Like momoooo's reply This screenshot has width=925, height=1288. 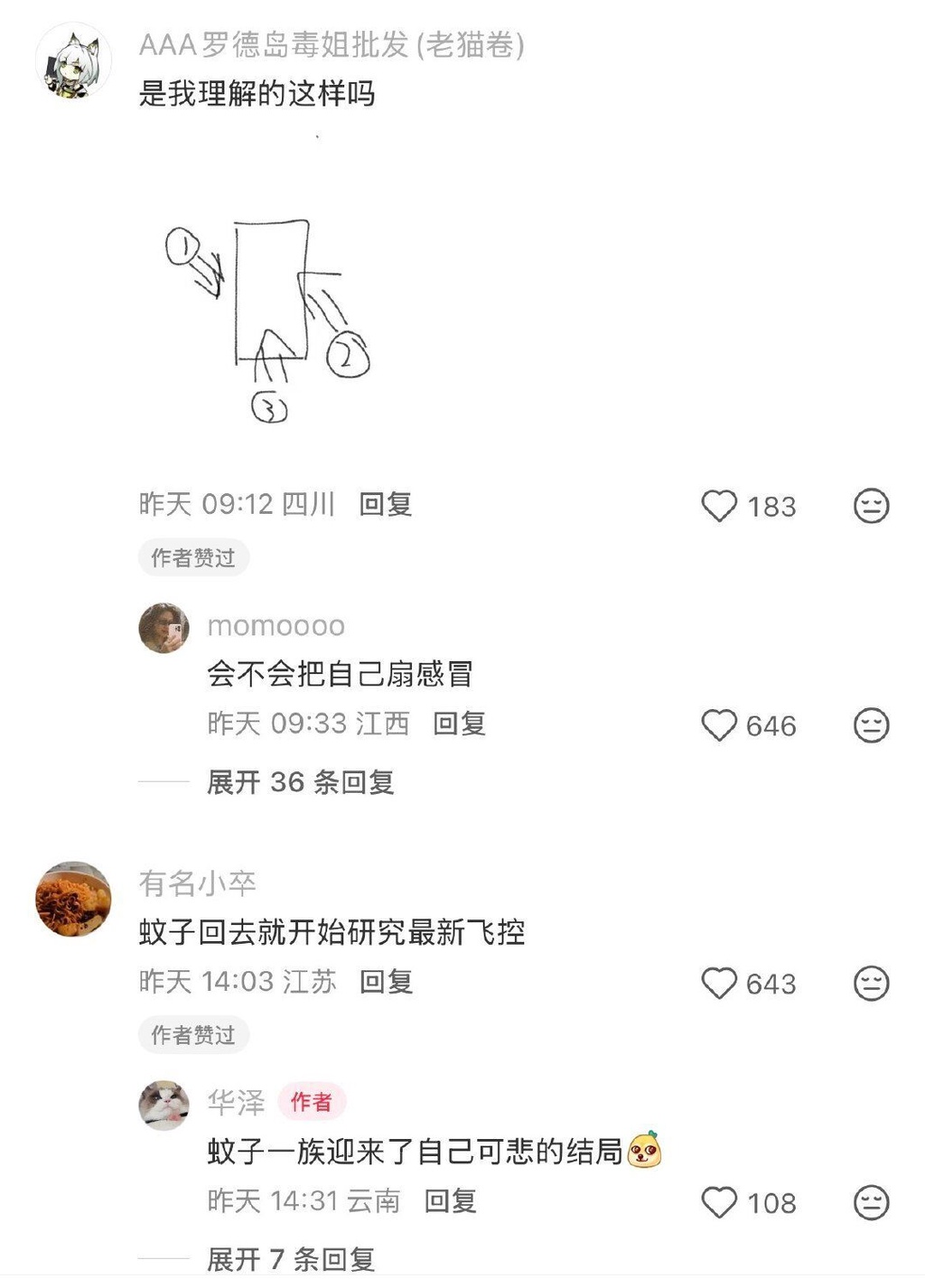[719, 725]
